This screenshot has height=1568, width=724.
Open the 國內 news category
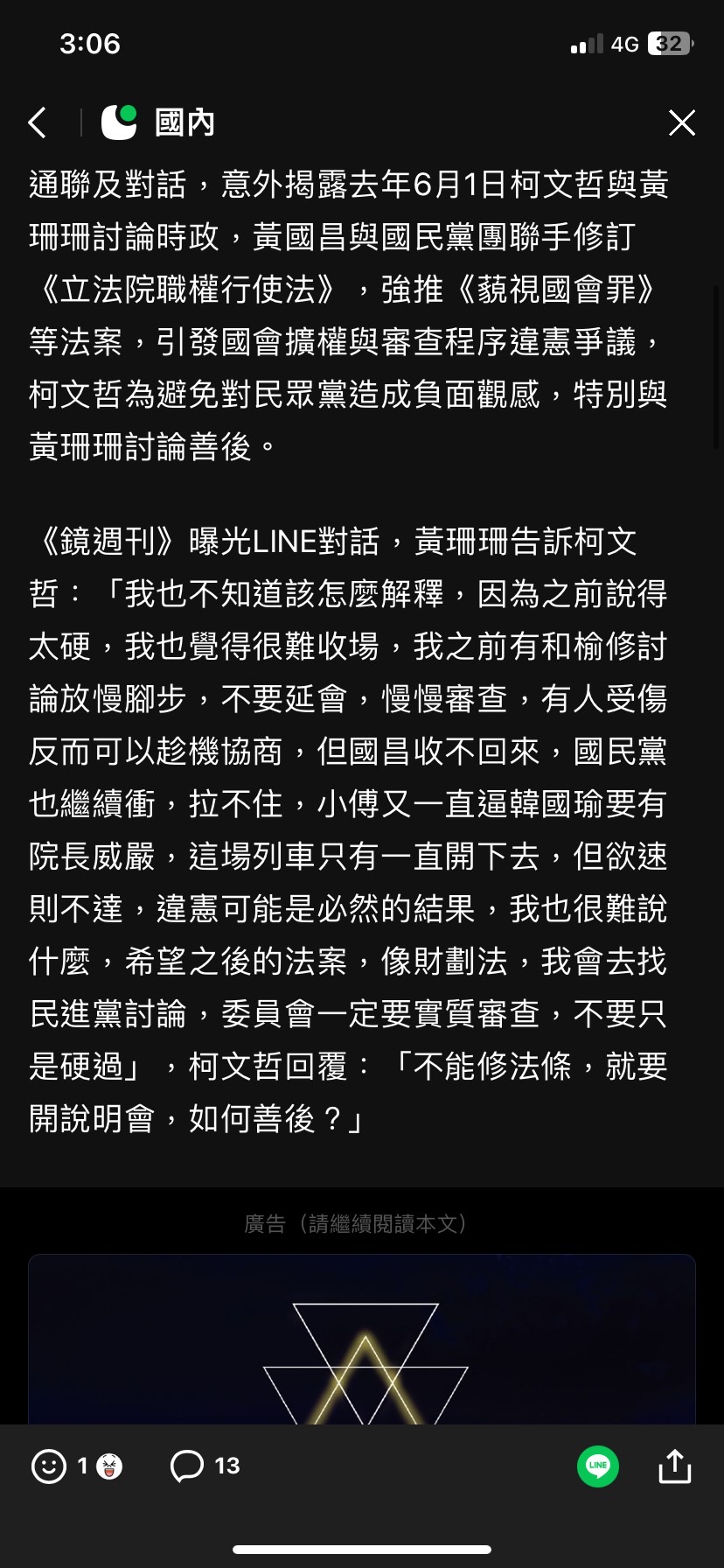184,122
